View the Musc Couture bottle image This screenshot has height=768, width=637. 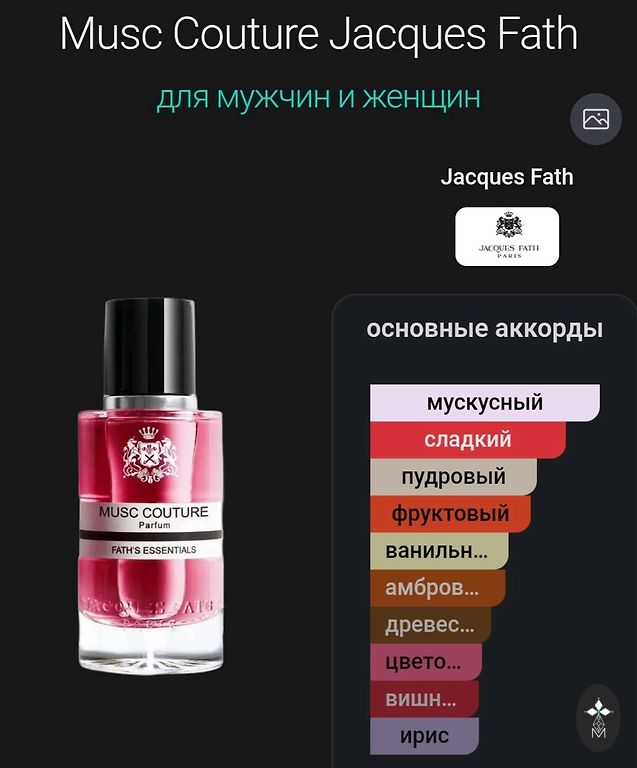(x=150, y=485)
